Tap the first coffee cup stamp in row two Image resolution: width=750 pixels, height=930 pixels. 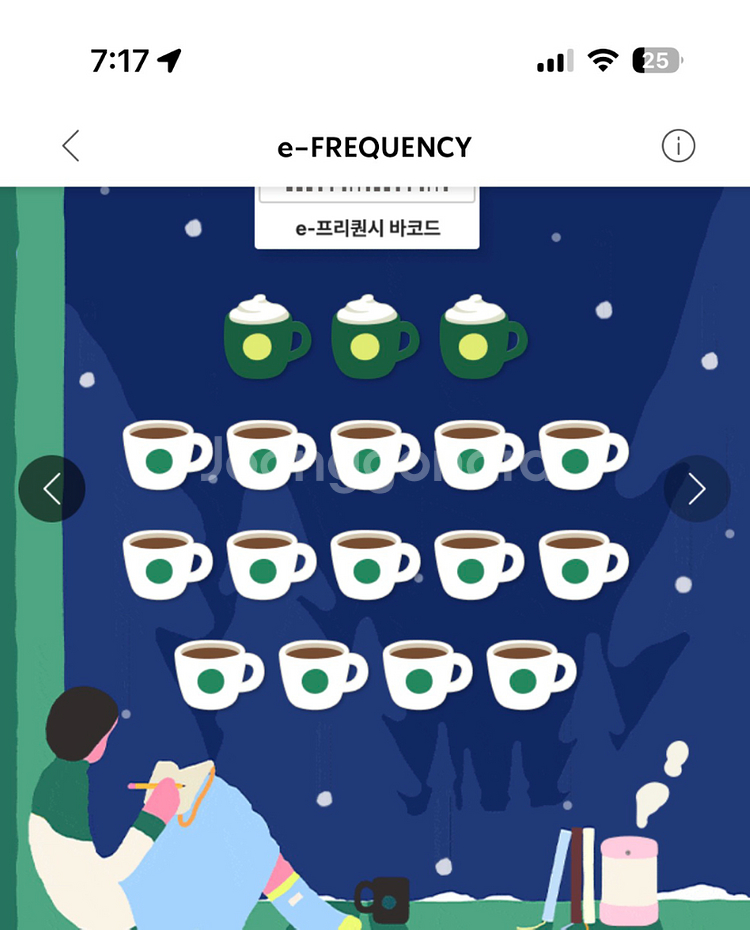(165, 455)
